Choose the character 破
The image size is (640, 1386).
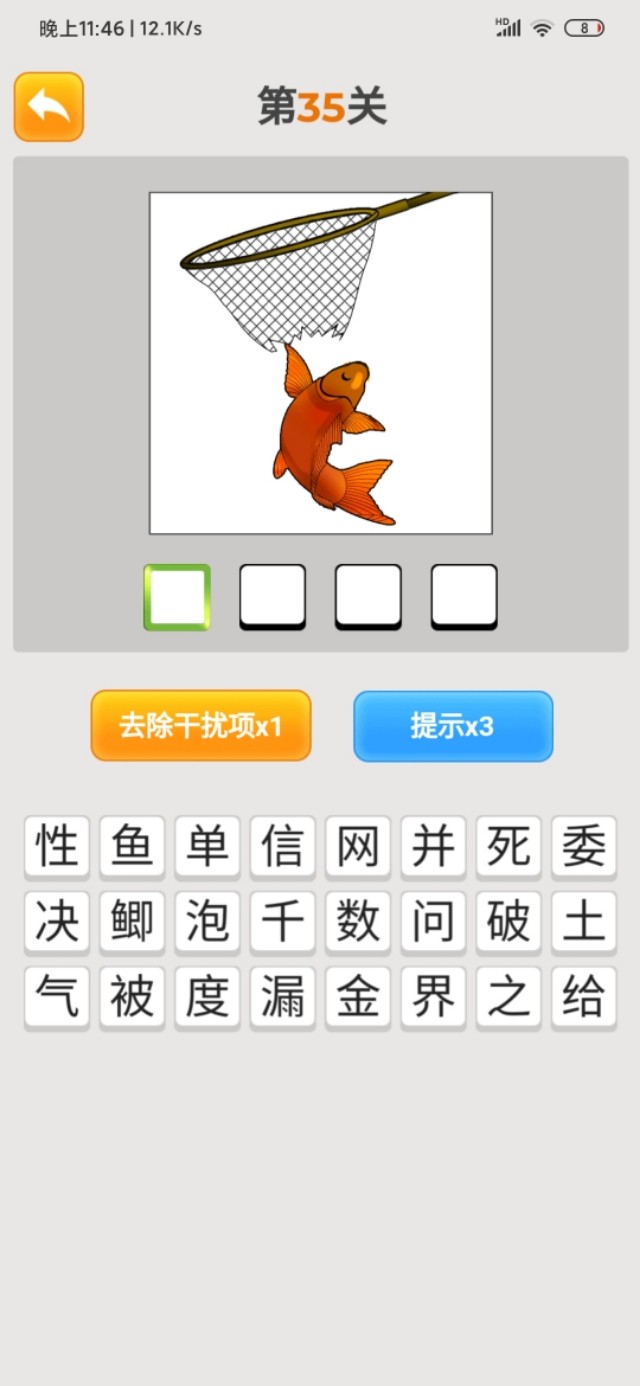tap(508, 922)
